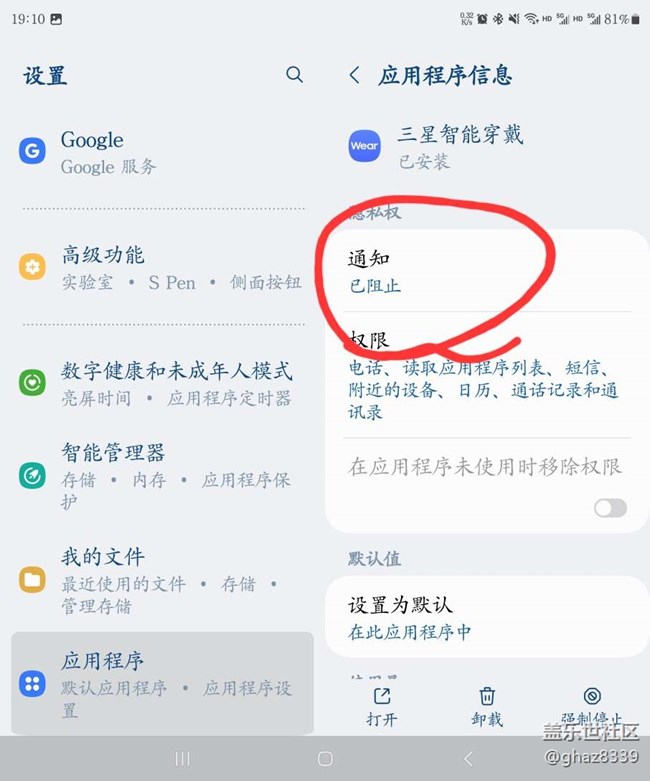Toggle 在应用程序未使用时移除权限 switch
This screenshot has height=781, width=650.
(610, 508)
